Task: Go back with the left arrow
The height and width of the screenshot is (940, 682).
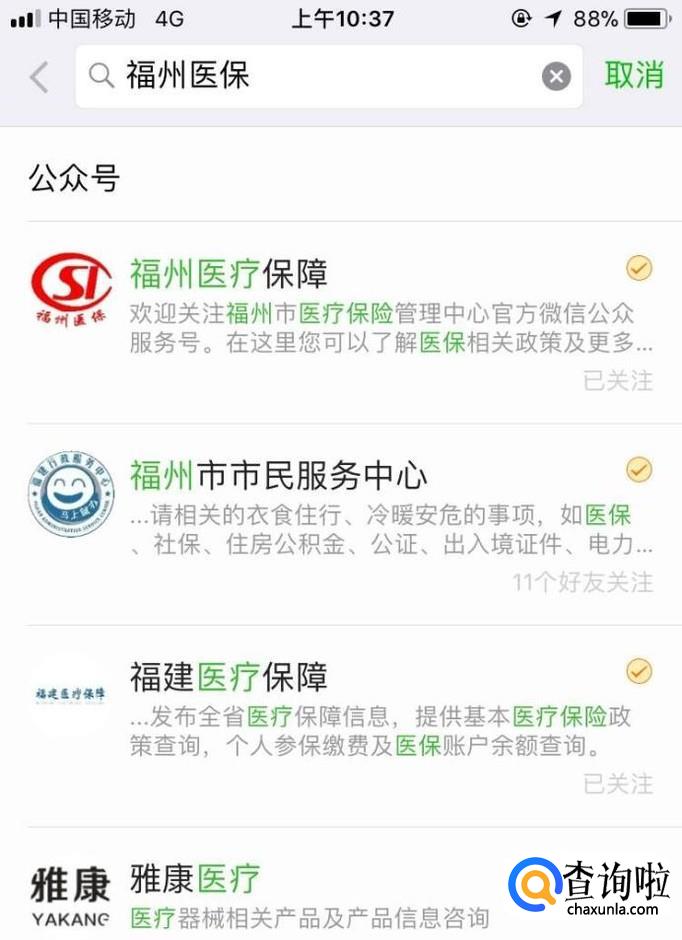Action: coord(39,76)
